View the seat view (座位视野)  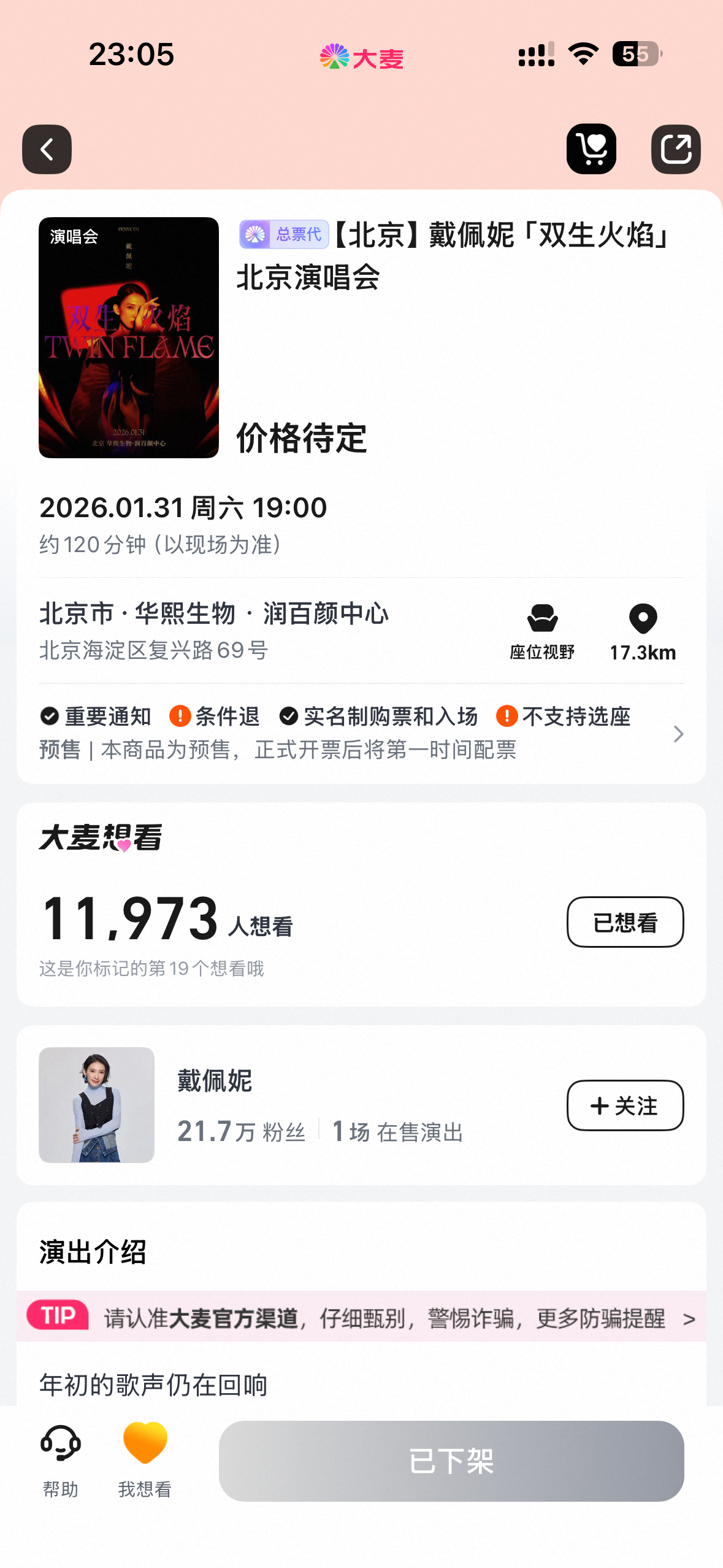(542, 631)
